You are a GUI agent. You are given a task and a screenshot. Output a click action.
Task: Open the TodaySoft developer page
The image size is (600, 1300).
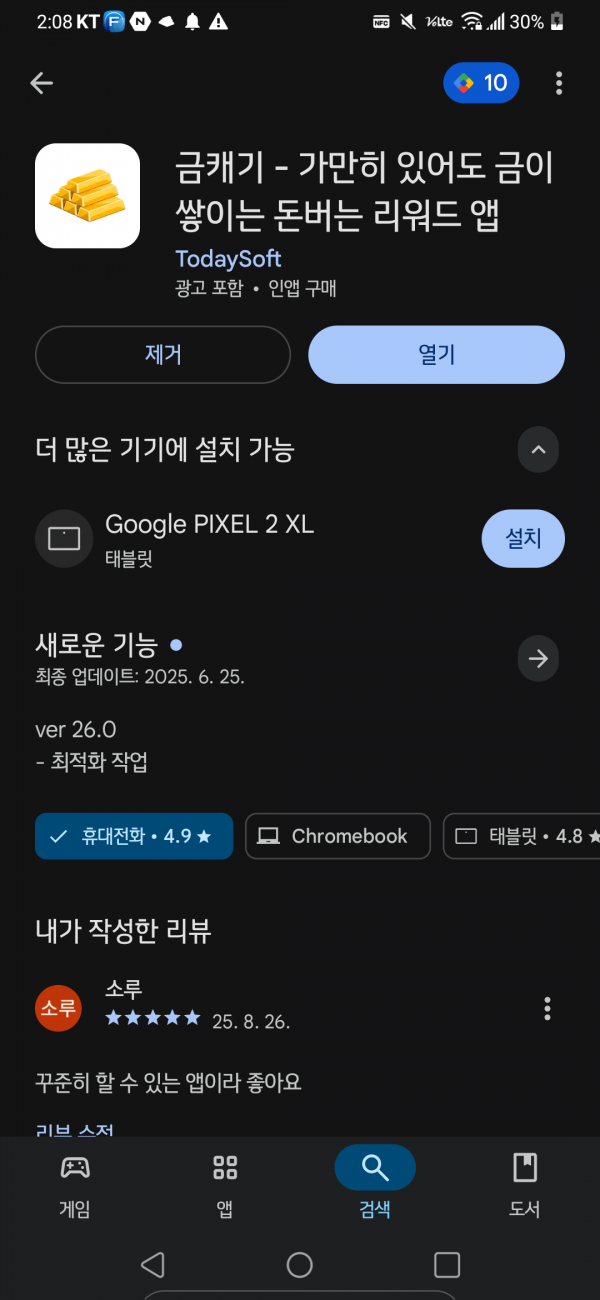[228, 259]
